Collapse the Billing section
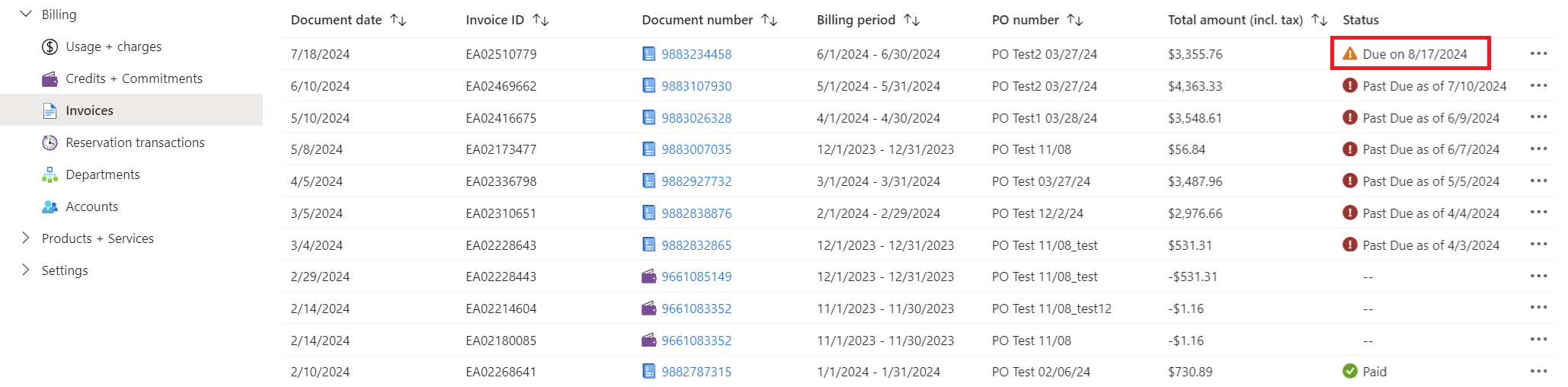The height and width of the screenshot is (387, 1568). click(x=26, y=14)
